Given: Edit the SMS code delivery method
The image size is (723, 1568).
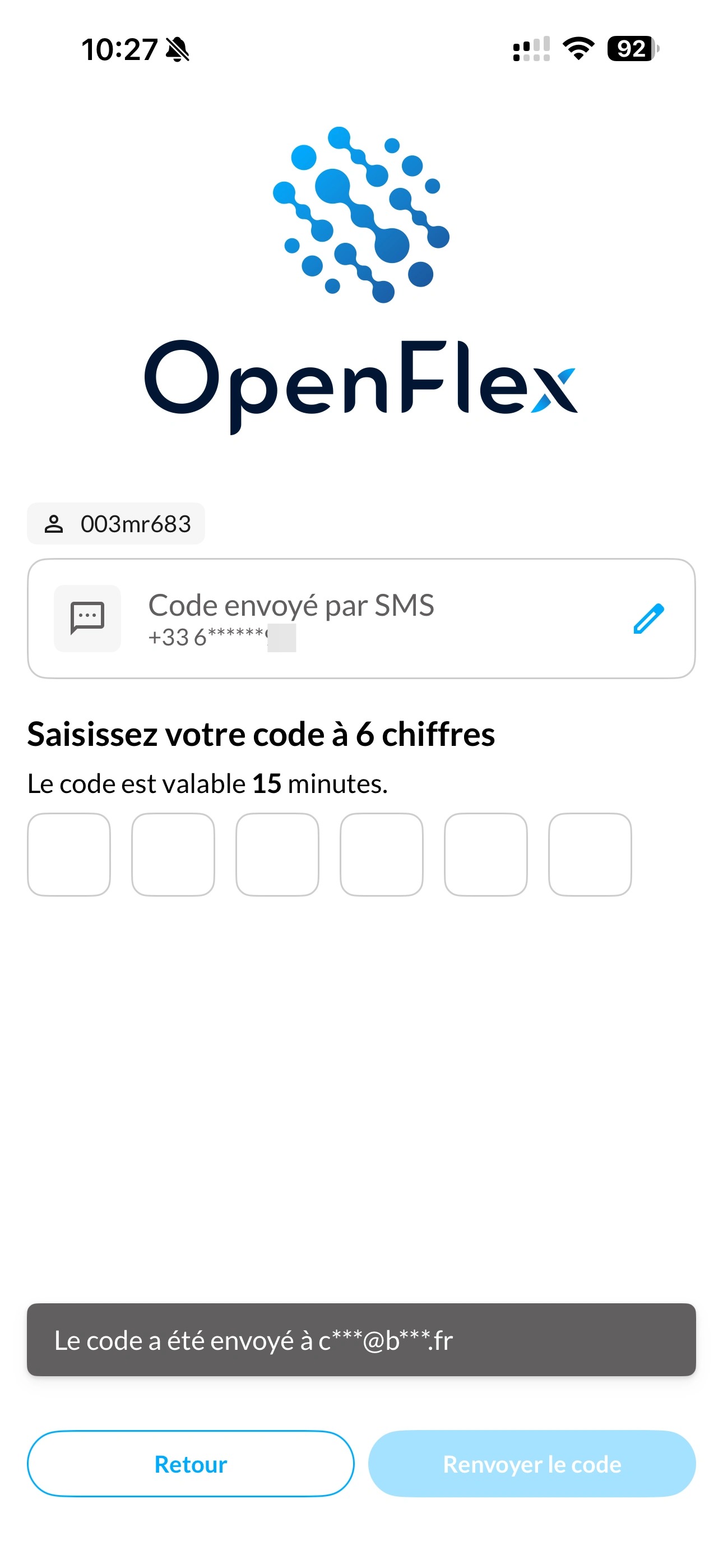Looking at the screenshot, I should 648,619.
